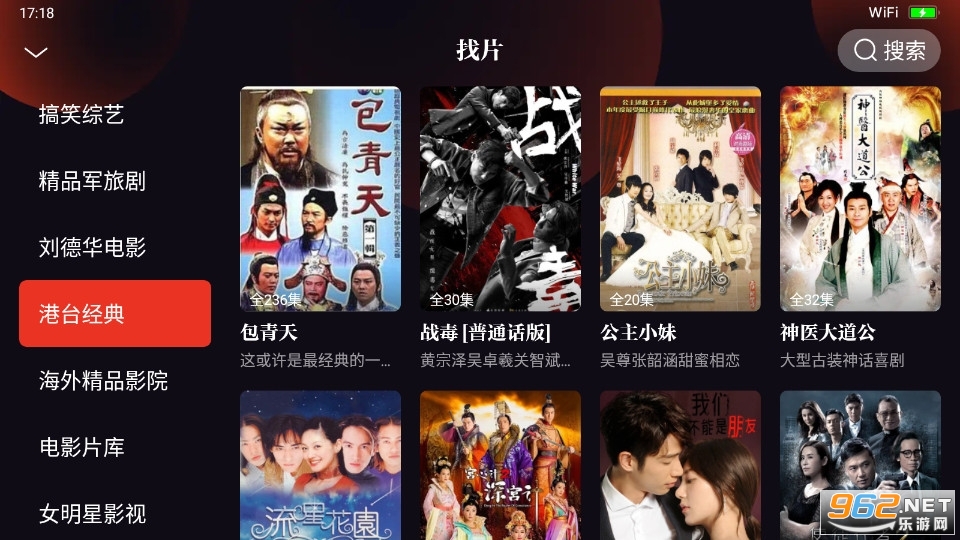
Task: Select the highlighted 港台经典 category
Action: 115,313
